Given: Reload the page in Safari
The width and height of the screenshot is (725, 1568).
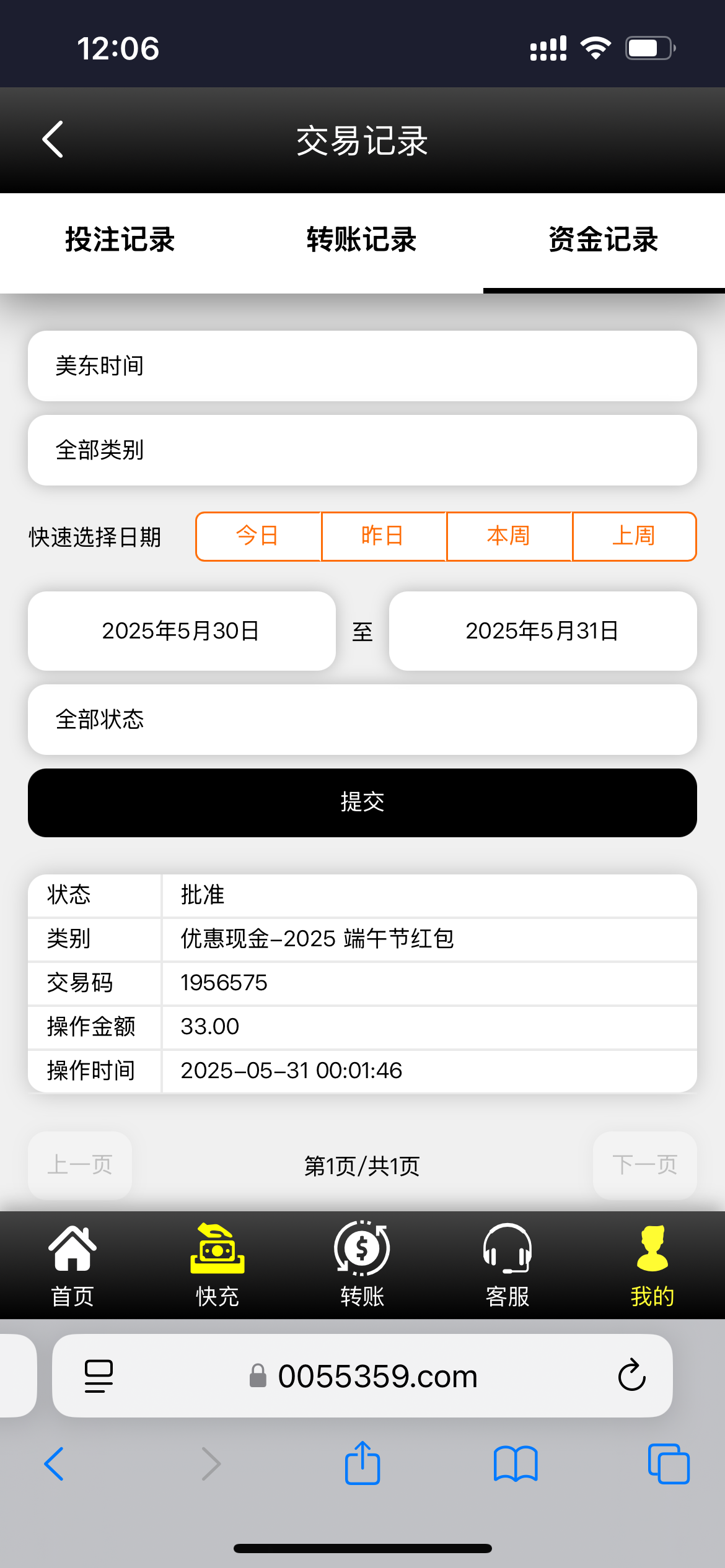Looking at the screenshot, I should pyautogui.click(x=631, y=1376).
